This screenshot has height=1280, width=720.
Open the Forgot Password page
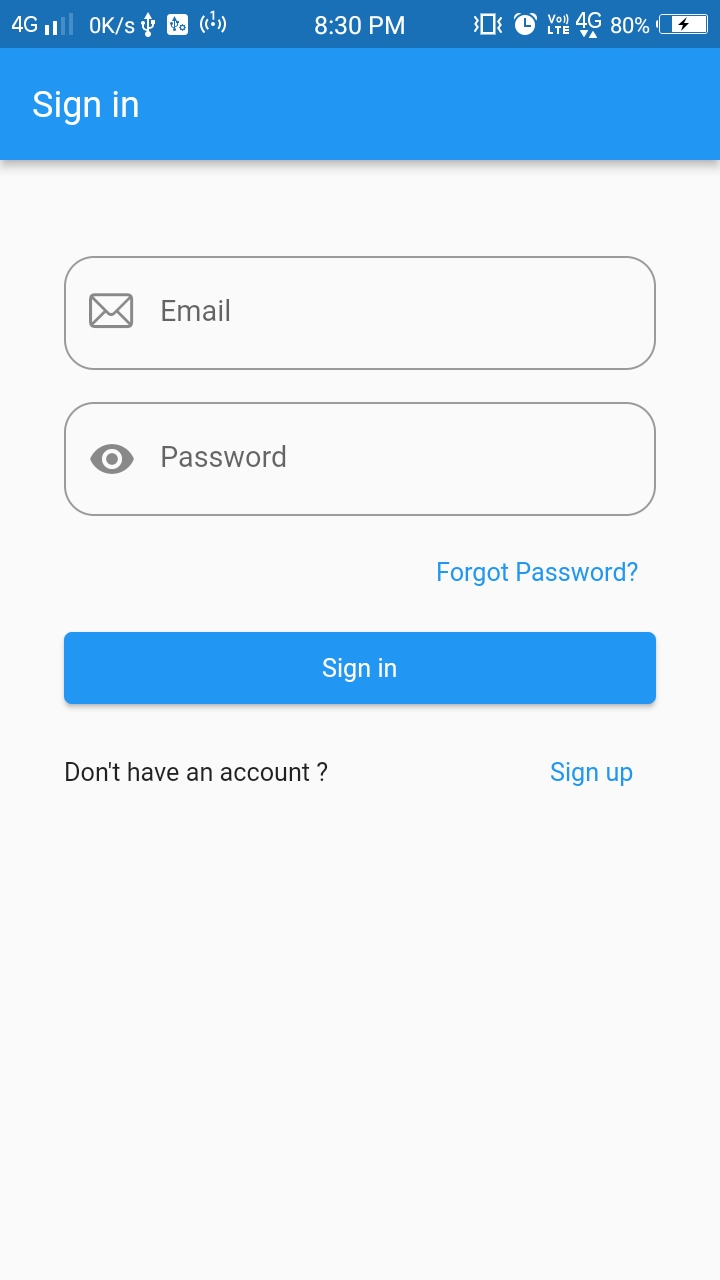(537, 571)
